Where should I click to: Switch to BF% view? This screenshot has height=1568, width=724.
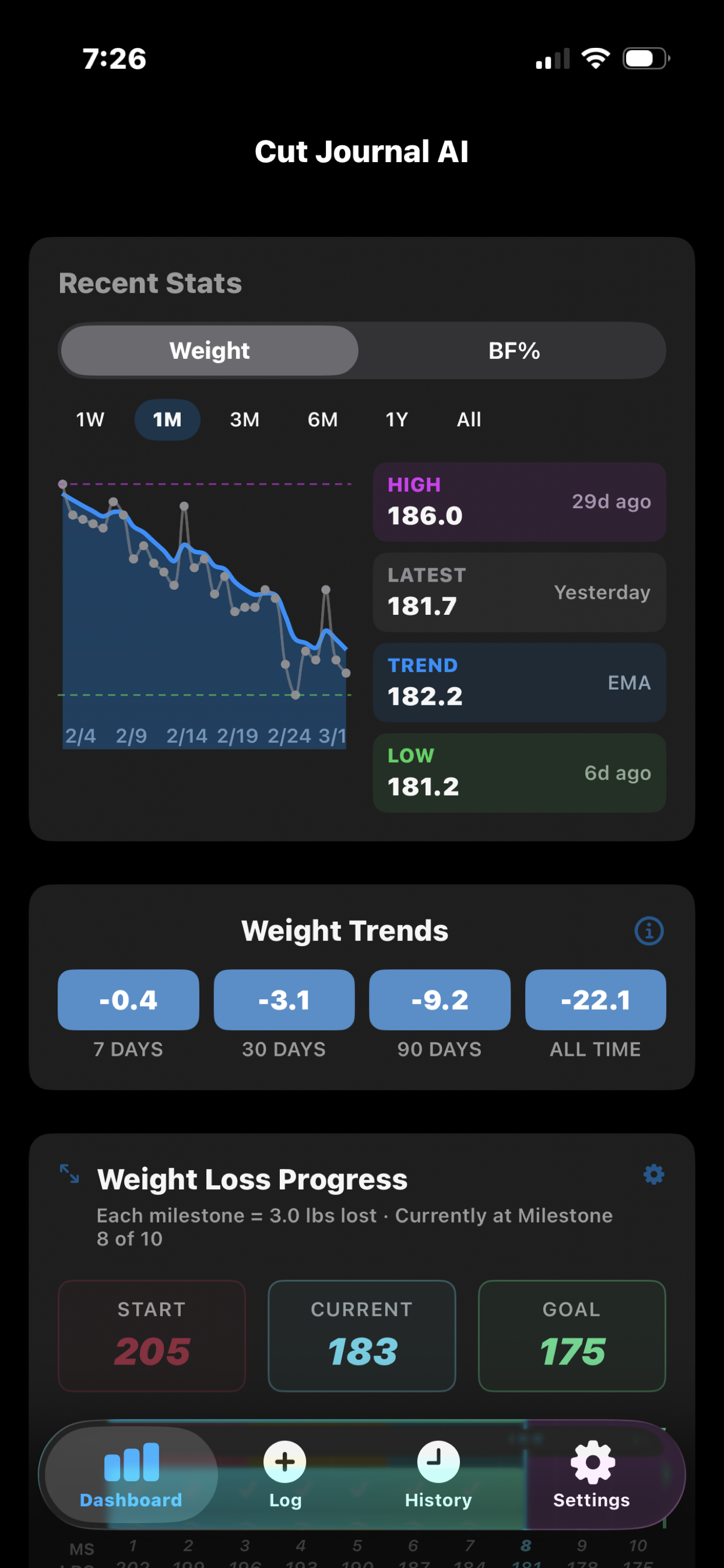[x=514, y=351]
